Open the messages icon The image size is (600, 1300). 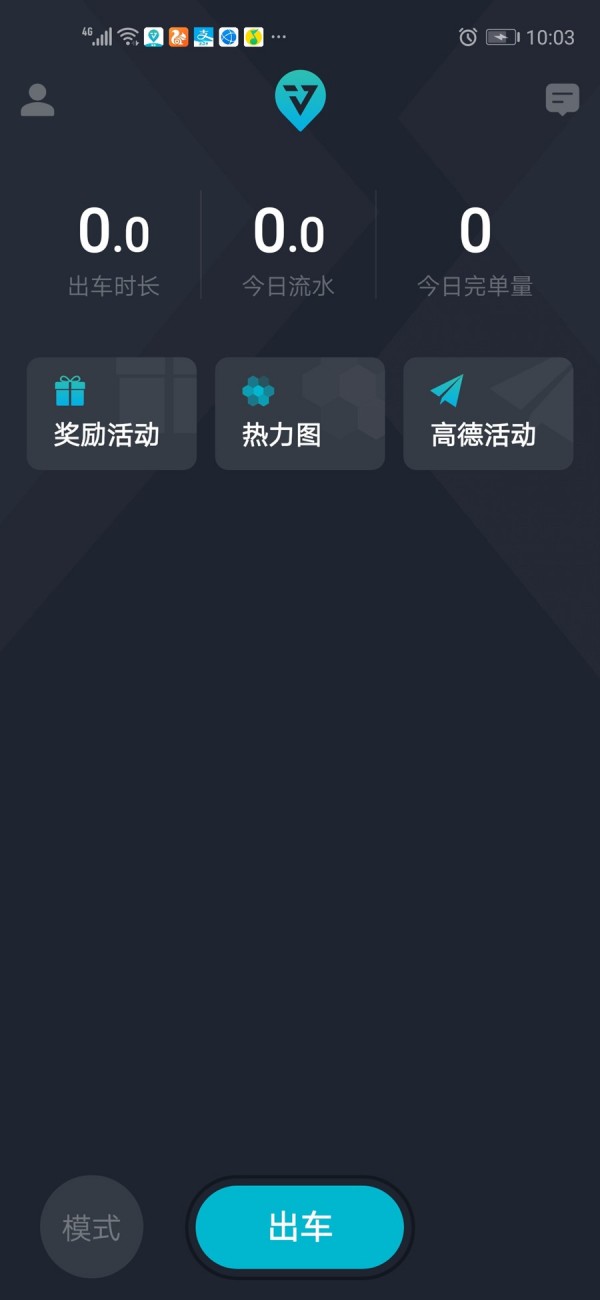(x=563, y=100)
